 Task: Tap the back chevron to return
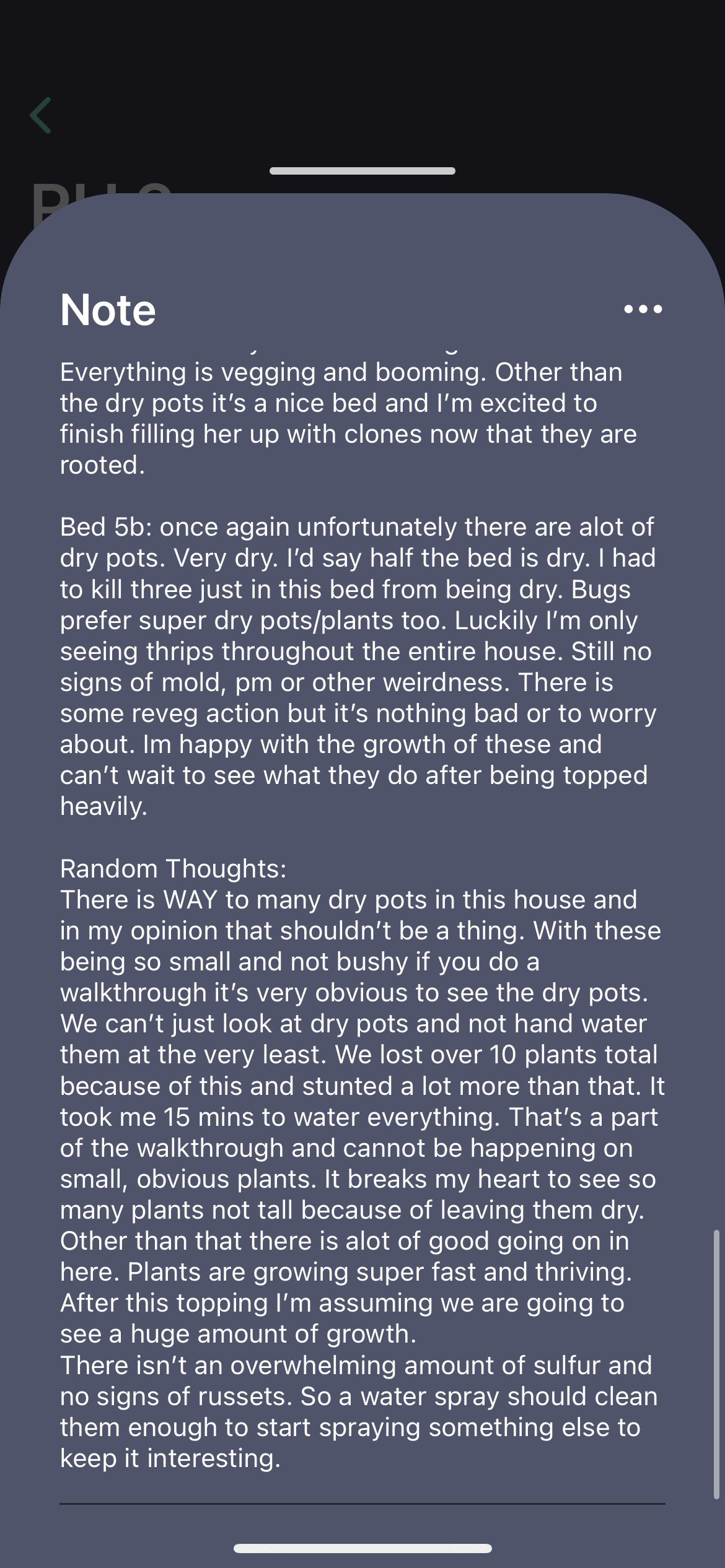41,116
